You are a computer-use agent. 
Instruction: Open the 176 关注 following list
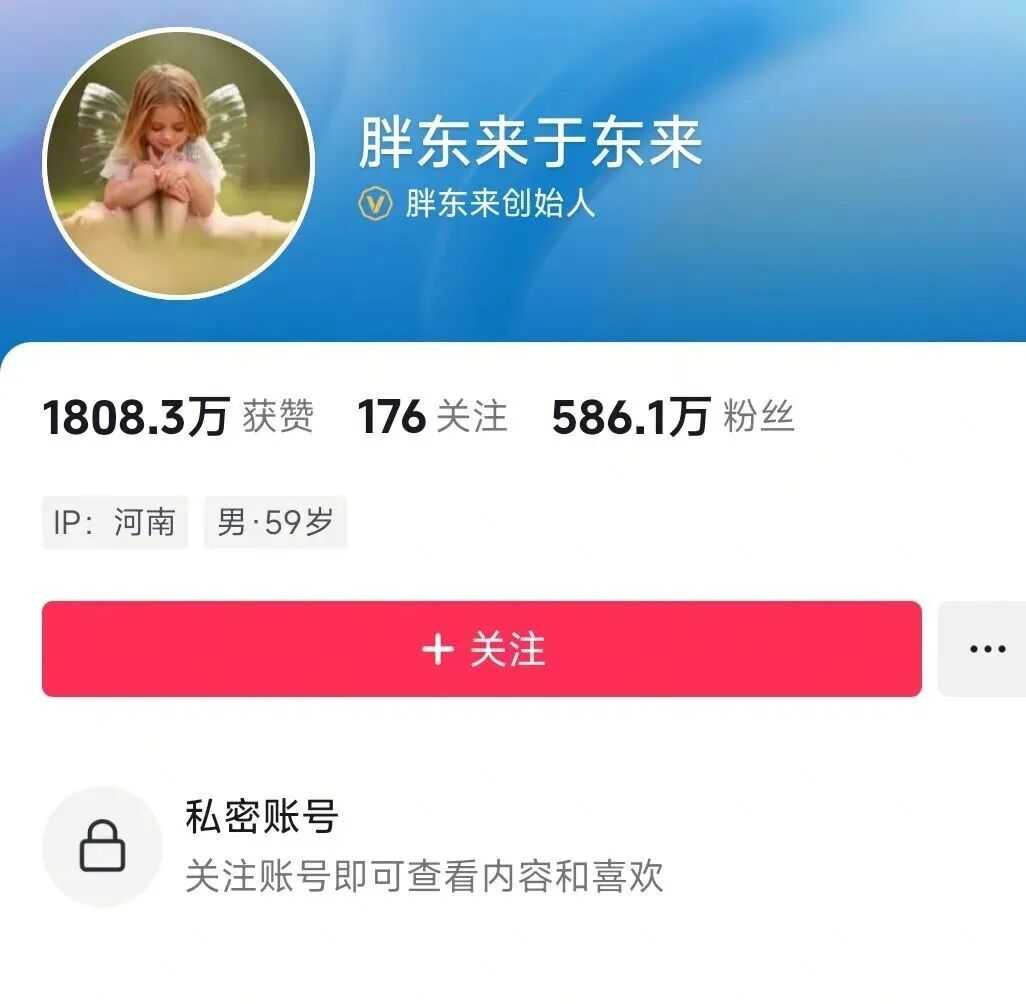(432, 417)
